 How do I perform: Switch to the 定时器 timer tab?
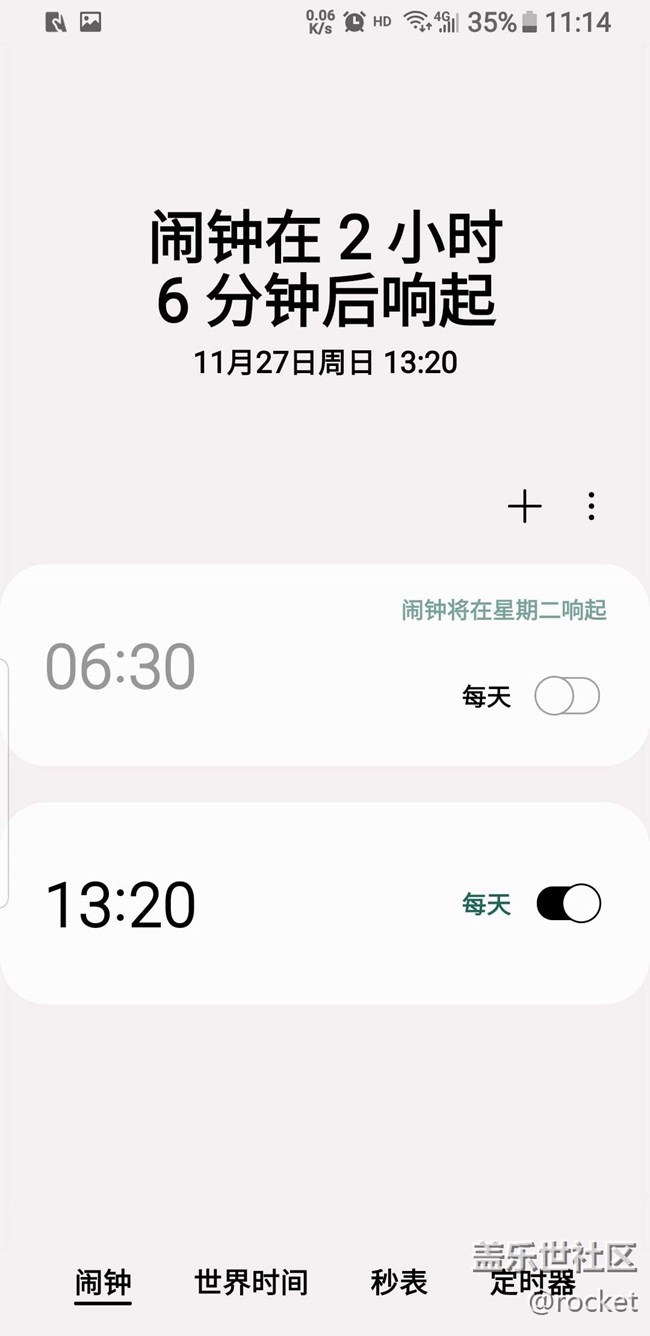click(x=533, y=1283)
